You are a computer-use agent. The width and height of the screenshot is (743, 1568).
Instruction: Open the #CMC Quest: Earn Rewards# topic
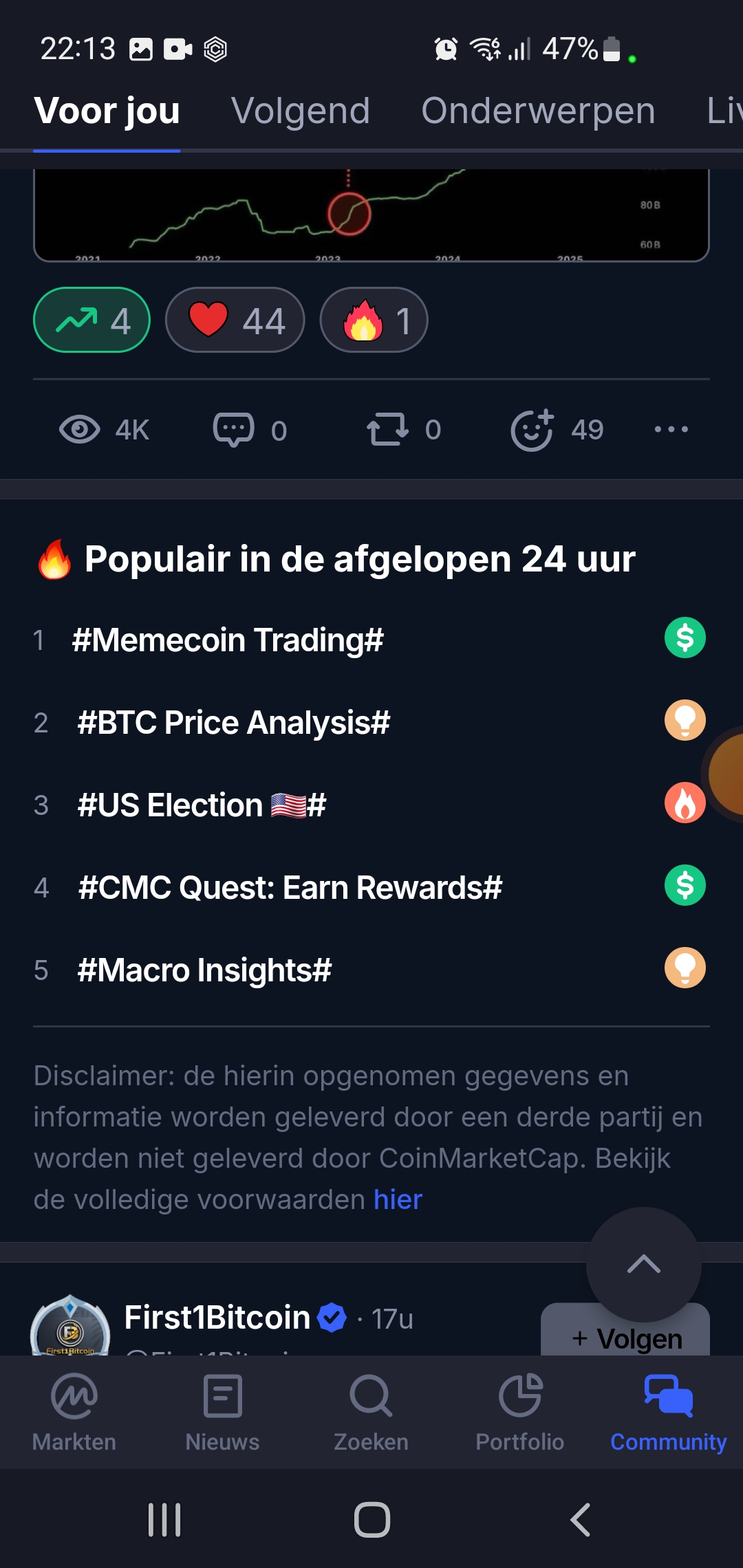371,887
